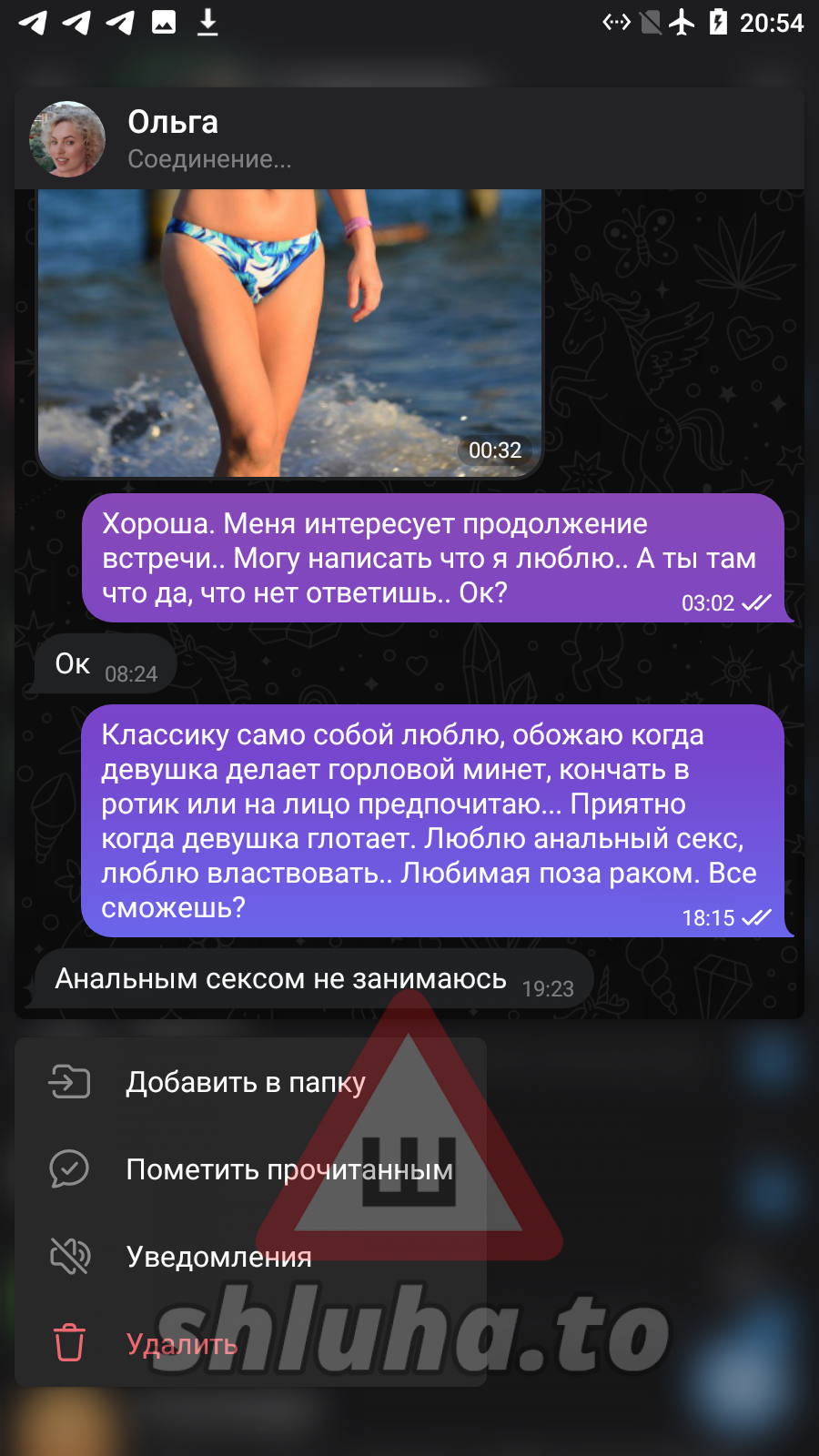819x1456 pixels.
Task: Select "Добавить в папку" menu option
Action: pyautogui.click(x=246, y=1082)
